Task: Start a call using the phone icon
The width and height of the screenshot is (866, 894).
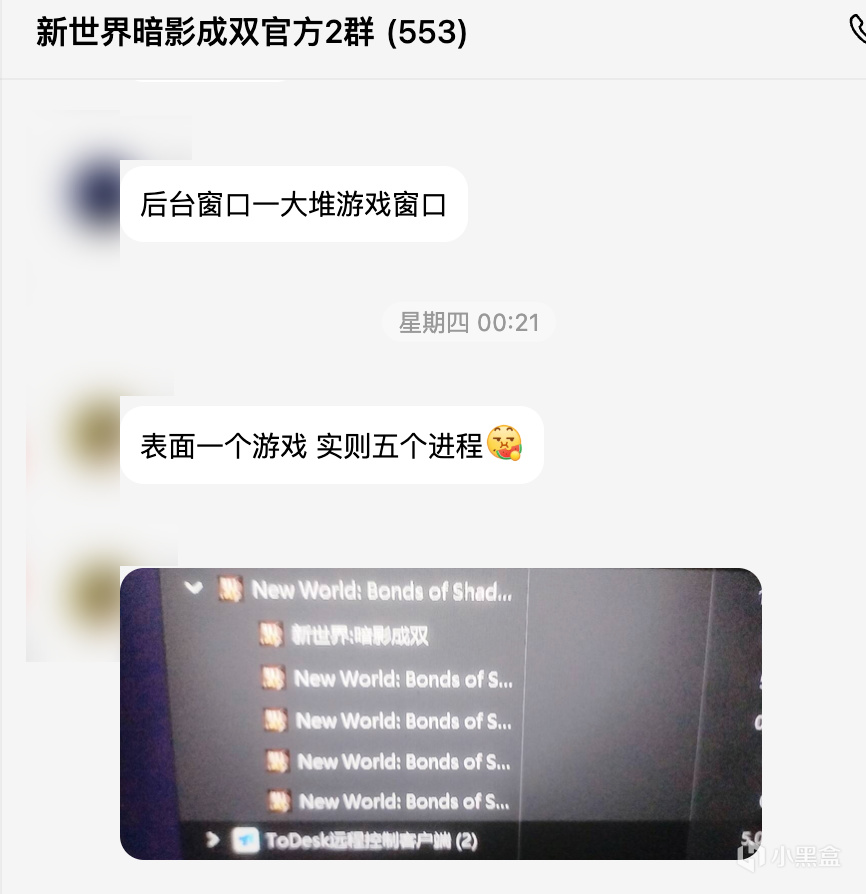Action: (x=857, y=29)
